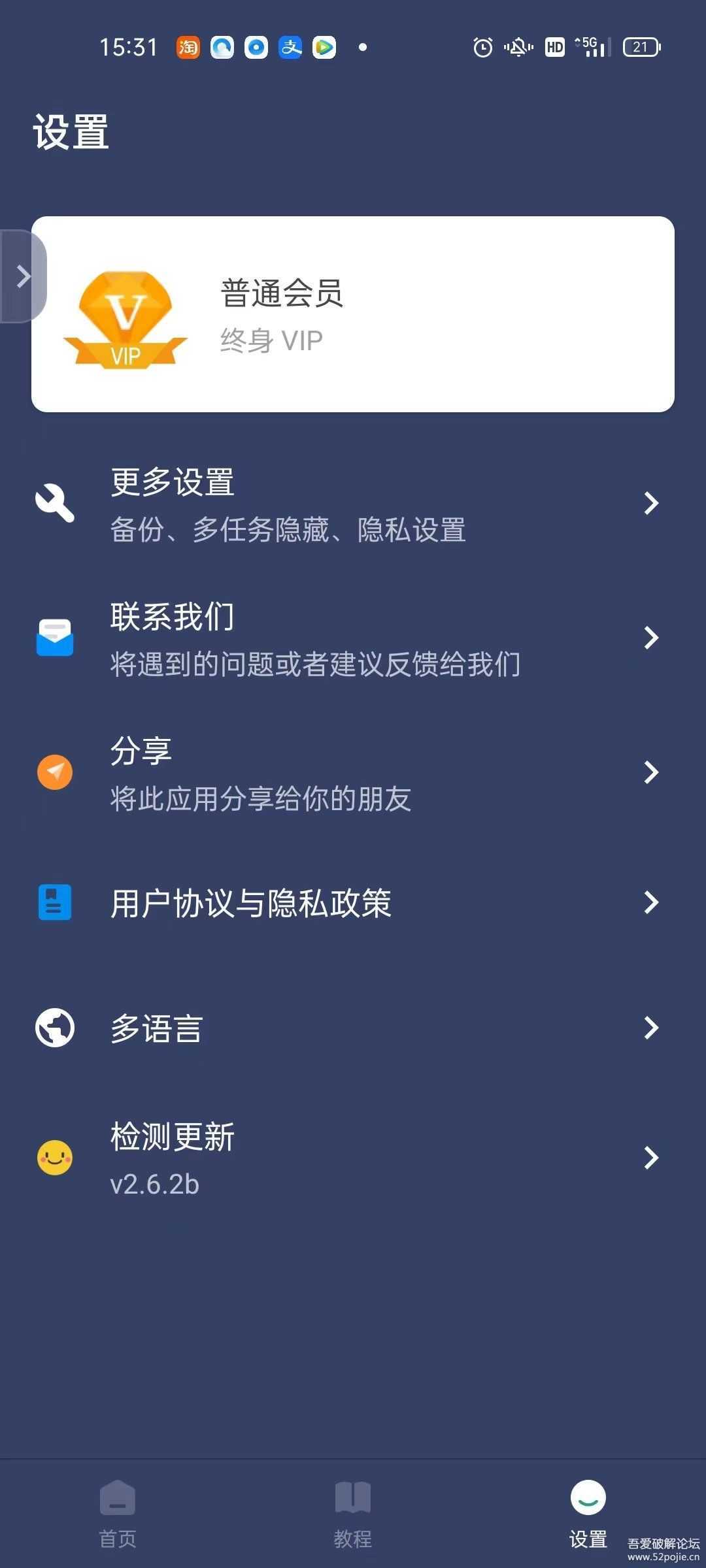Select the paper plane share icon
This screenshot has width=706, height=1568.
55,773
